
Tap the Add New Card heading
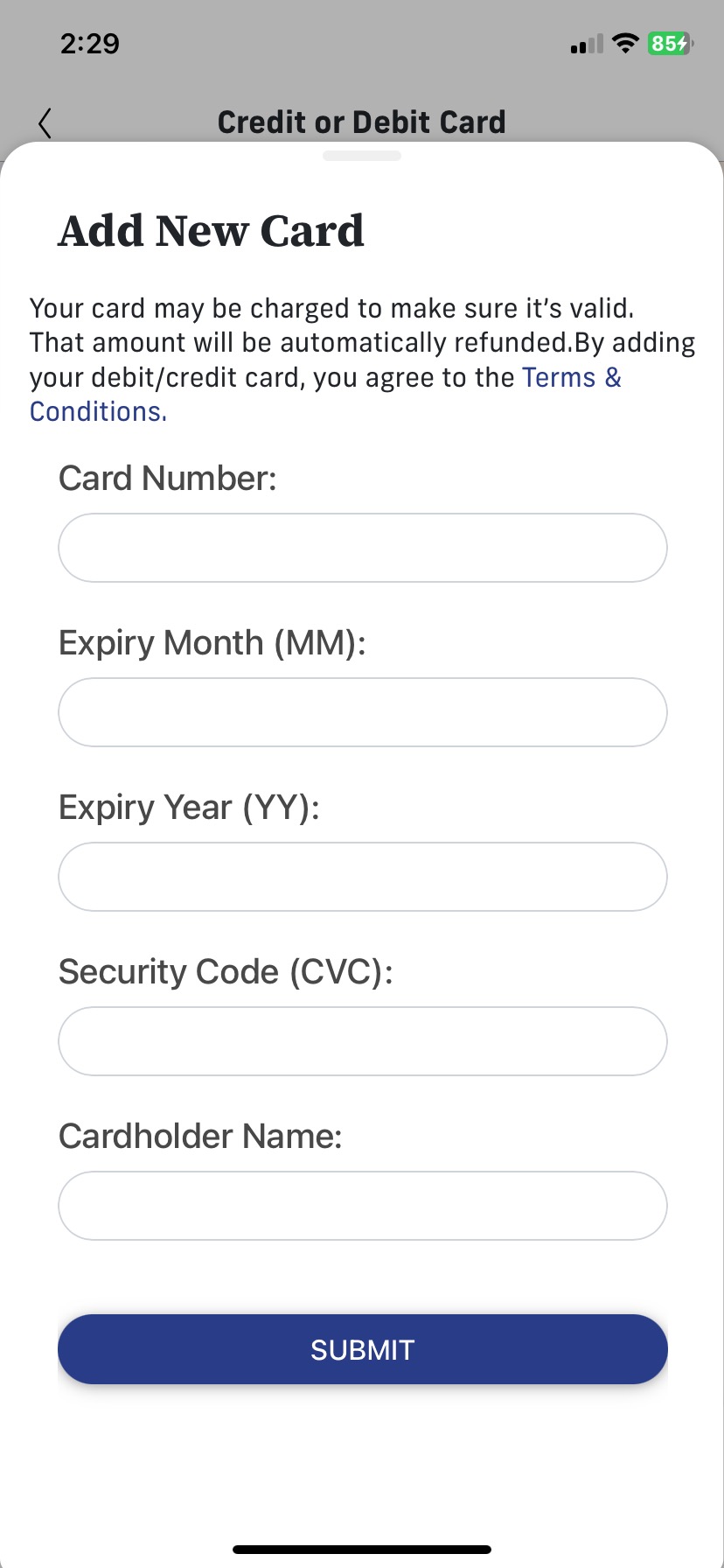pyautogui.click(x=211, y=230)
